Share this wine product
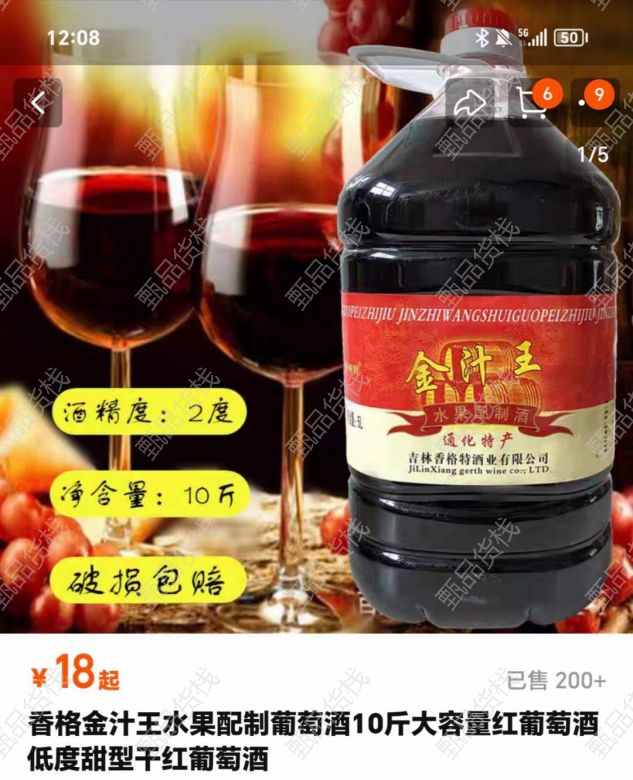The width and height of the screenshot is (633, 780). 469,103
